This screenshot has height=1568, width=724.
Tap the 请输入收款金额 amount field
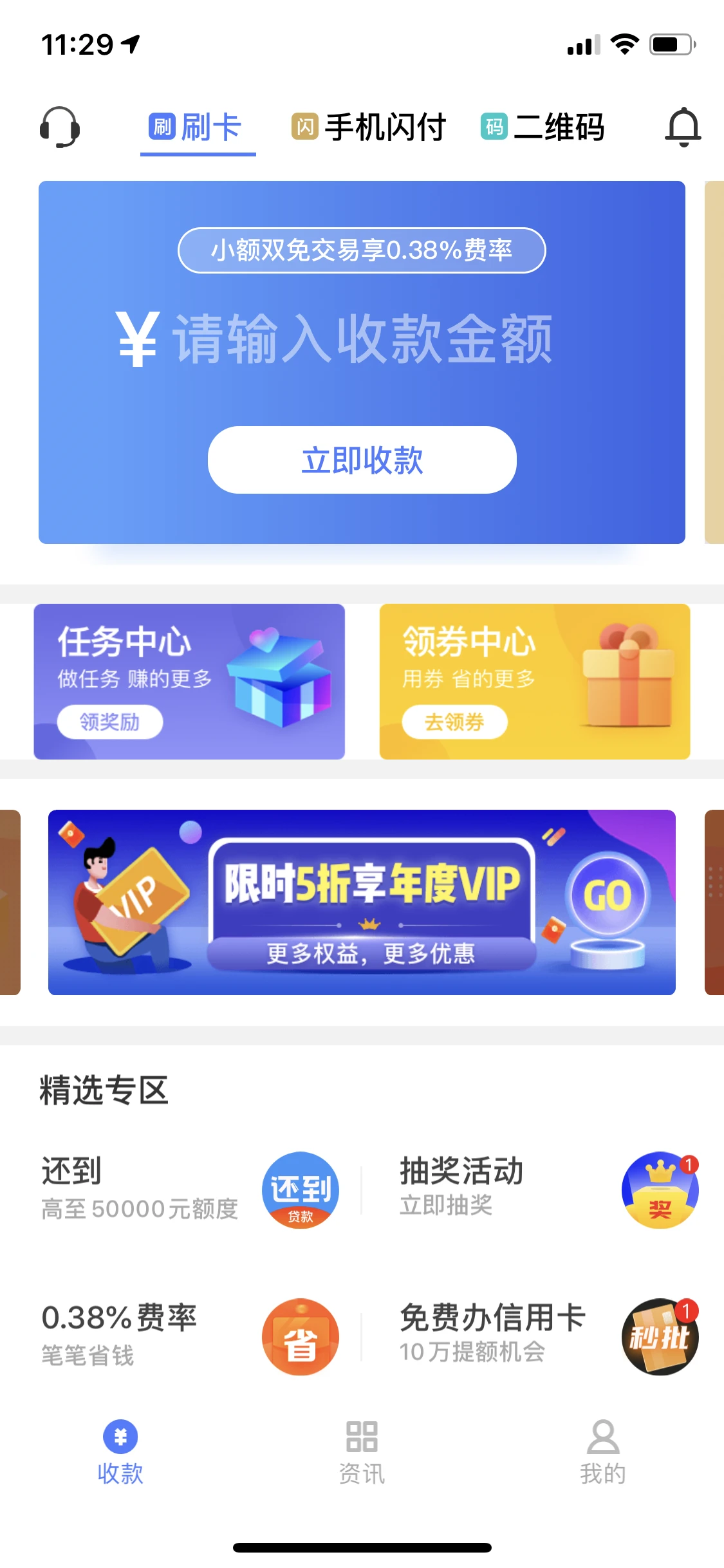(362, 339)
